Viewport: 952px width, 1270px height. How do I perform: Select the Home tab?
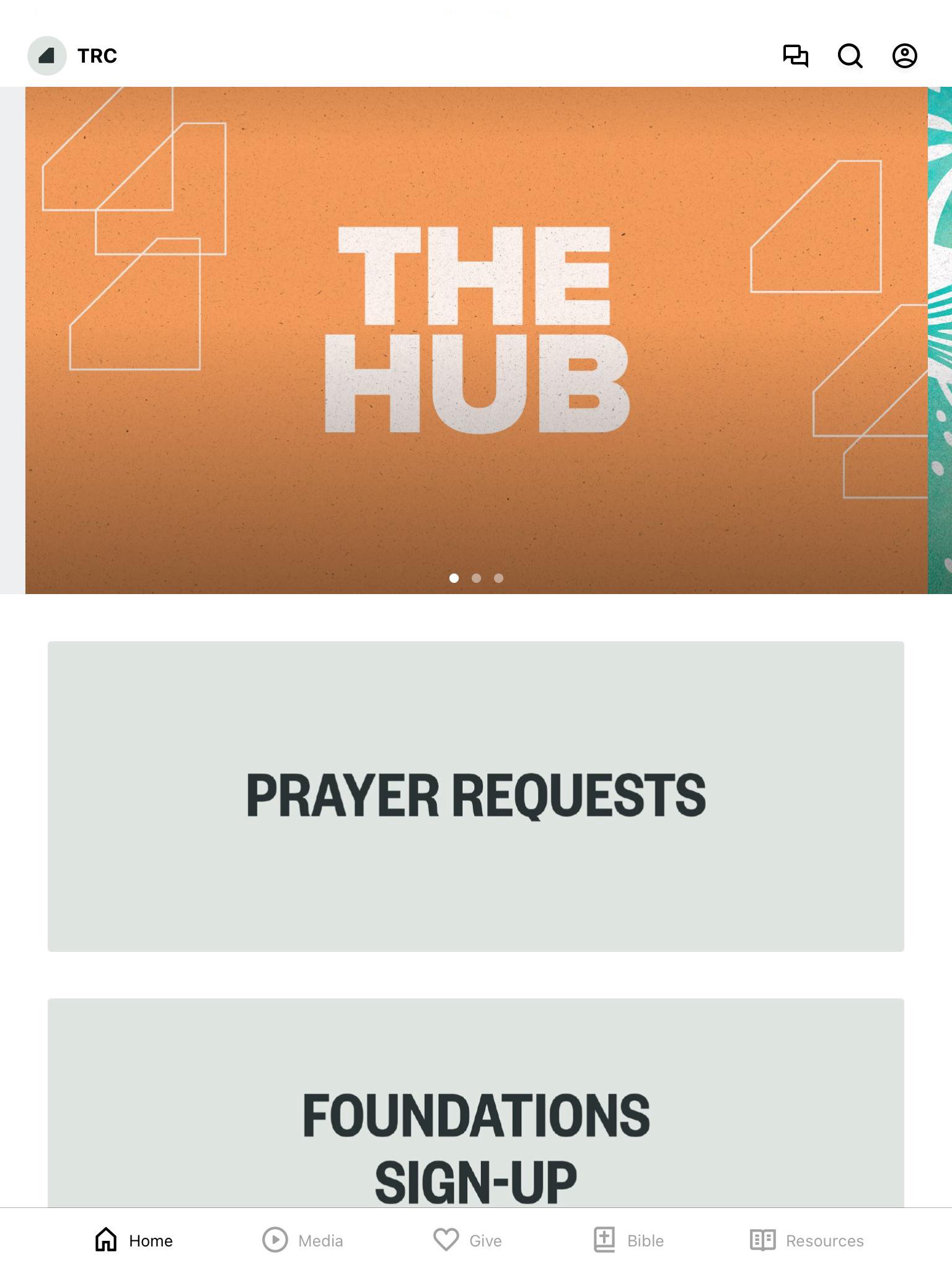coord(134,1240)
